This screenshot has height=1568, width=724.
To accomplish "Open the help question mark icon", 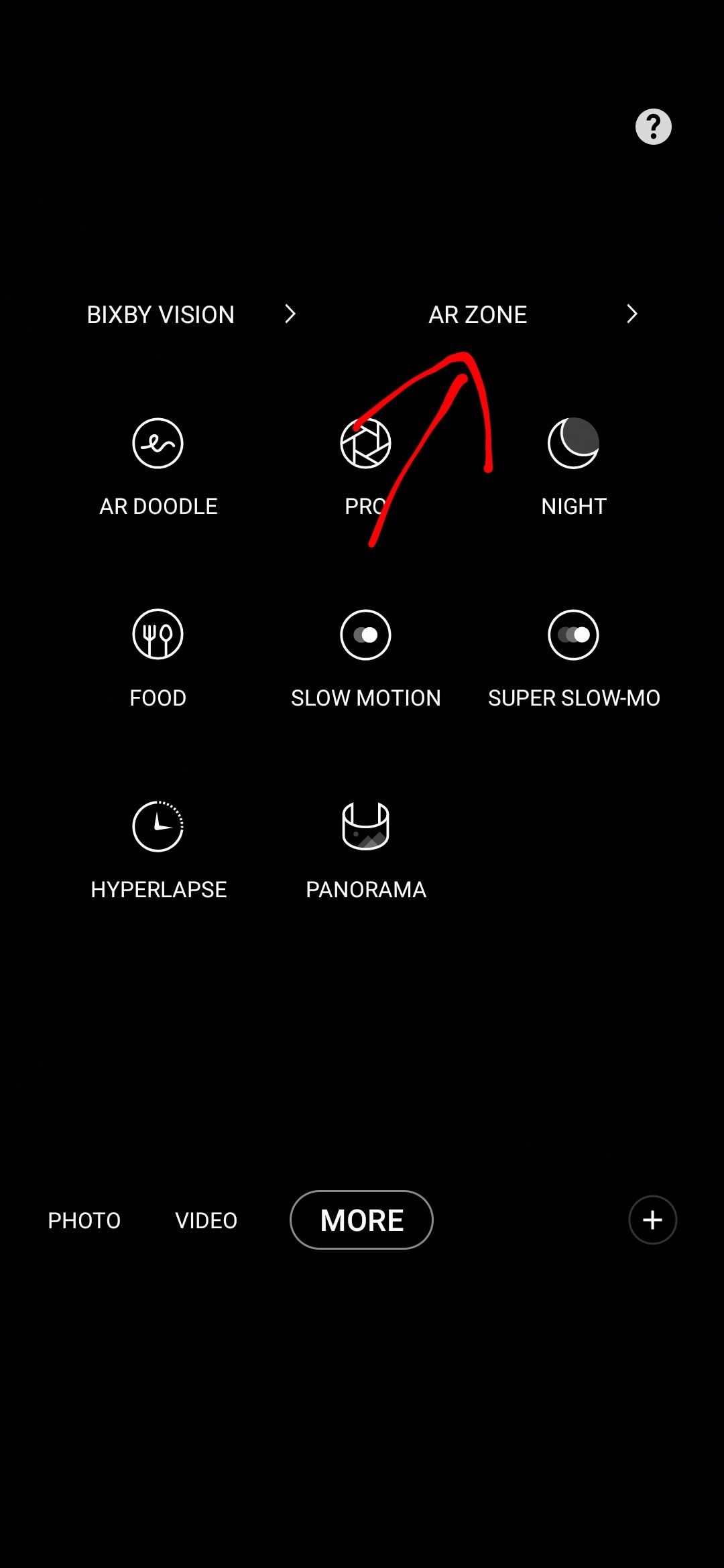I will click(654, 127).
